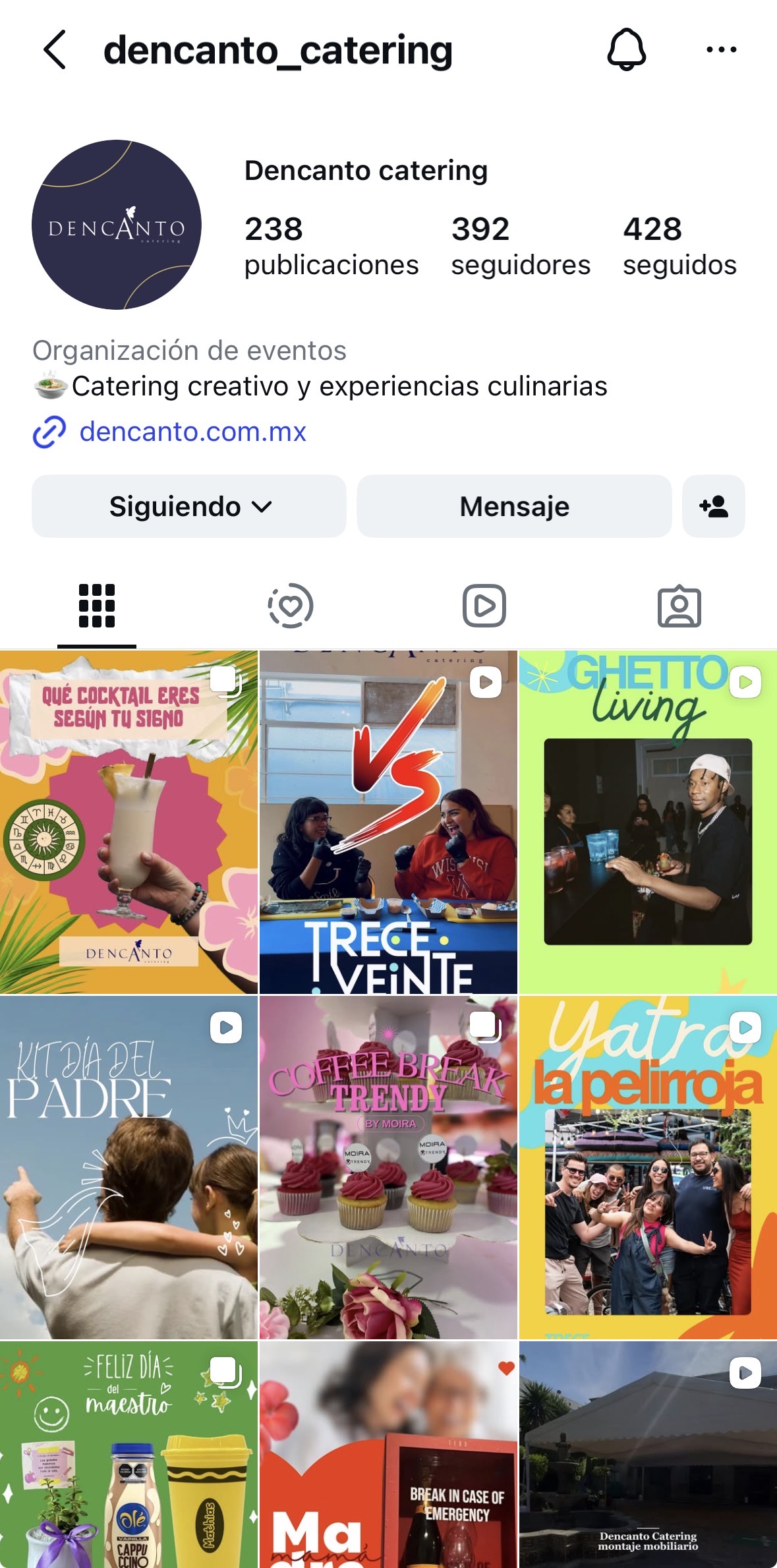Viewport: 777px width, 1568px height.
Task: Play the Trece Veinte VS reel
Action: click(388, 822)
